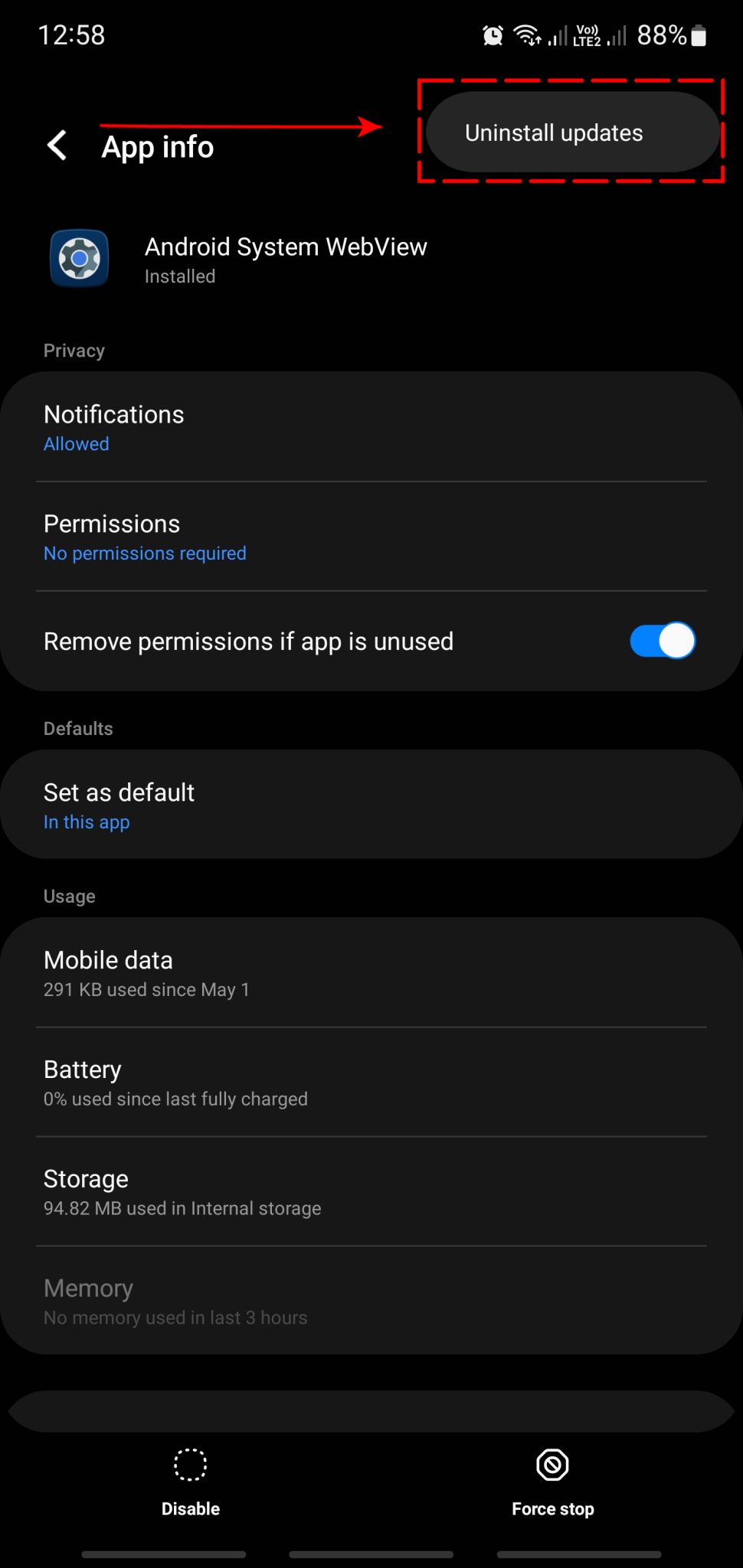
Task: Open Battery usage details
Action: pos(371,1083)
